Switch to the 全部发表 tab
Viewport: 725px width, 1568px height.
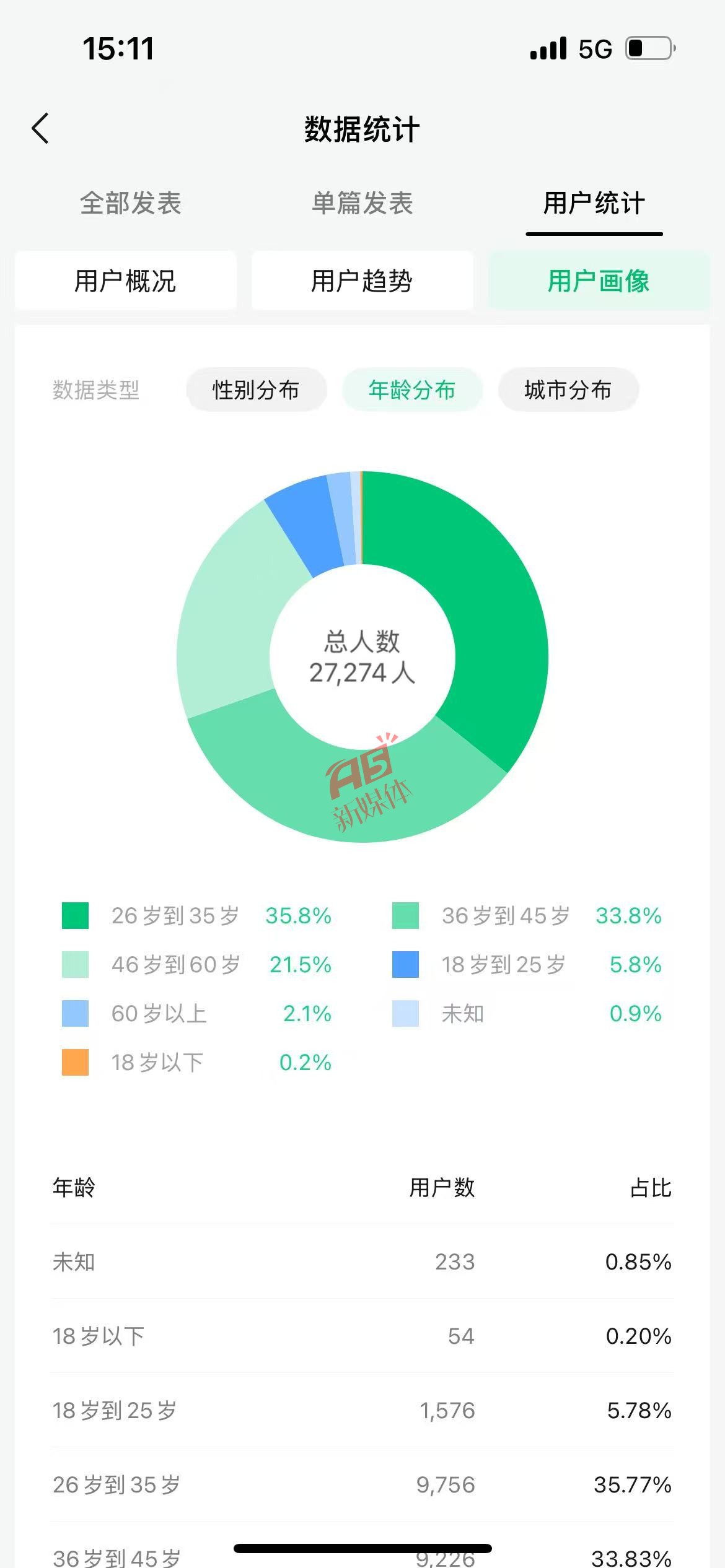(131, 203)
